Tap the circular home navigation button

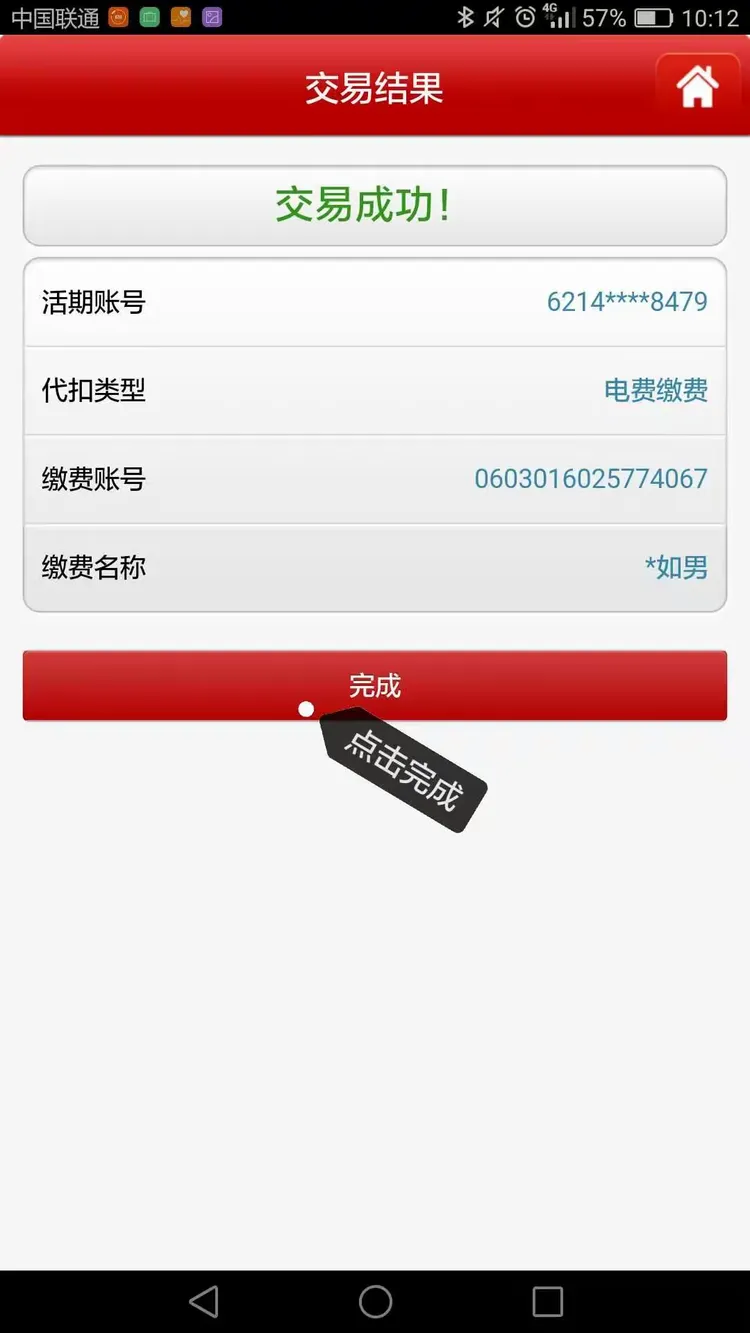tap(375, 1301)
